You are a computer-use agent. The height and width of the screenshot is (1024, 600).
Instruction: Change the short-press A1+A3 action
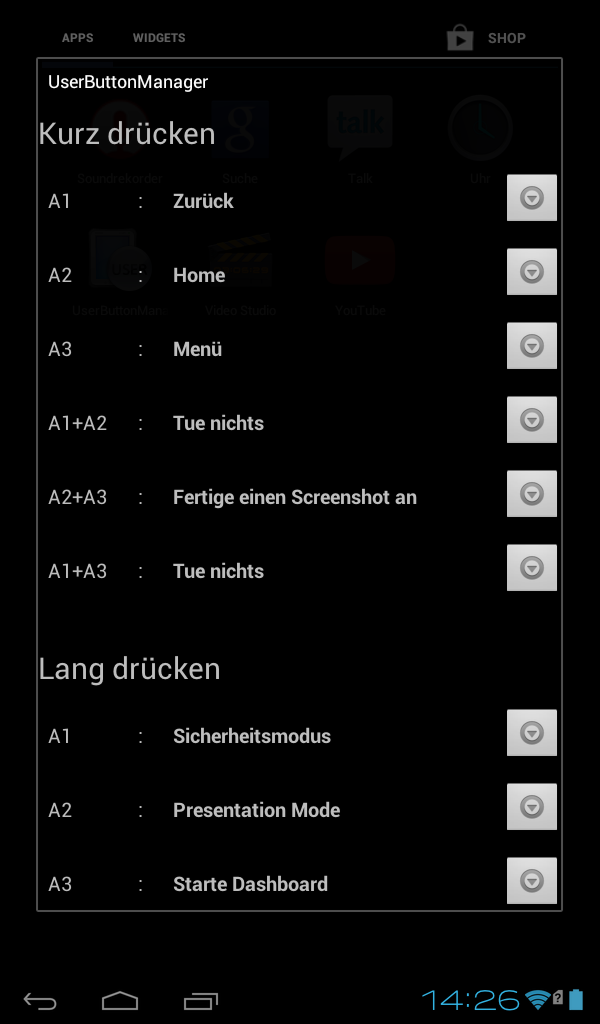coord(531,568)
